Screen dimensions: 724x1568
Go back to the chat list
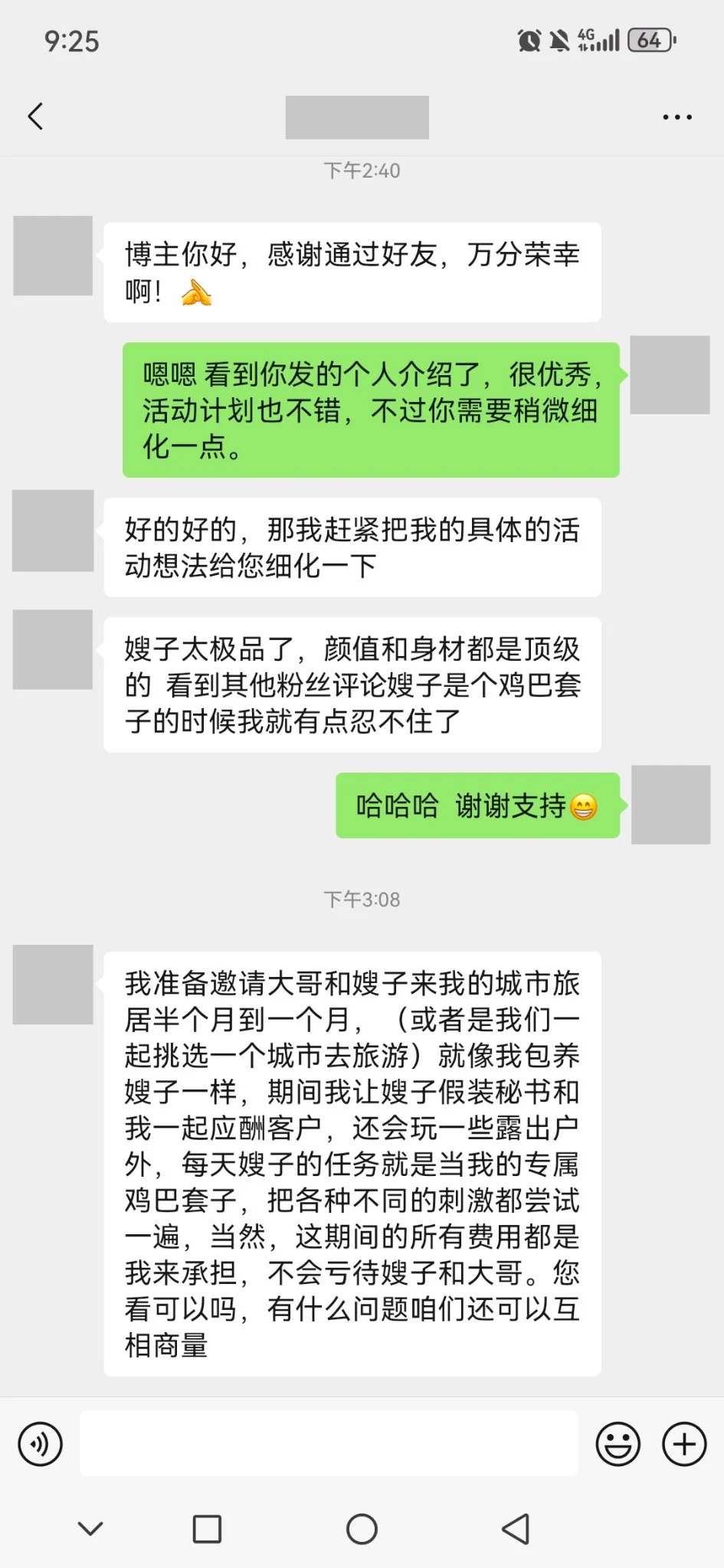pos(35,117)
